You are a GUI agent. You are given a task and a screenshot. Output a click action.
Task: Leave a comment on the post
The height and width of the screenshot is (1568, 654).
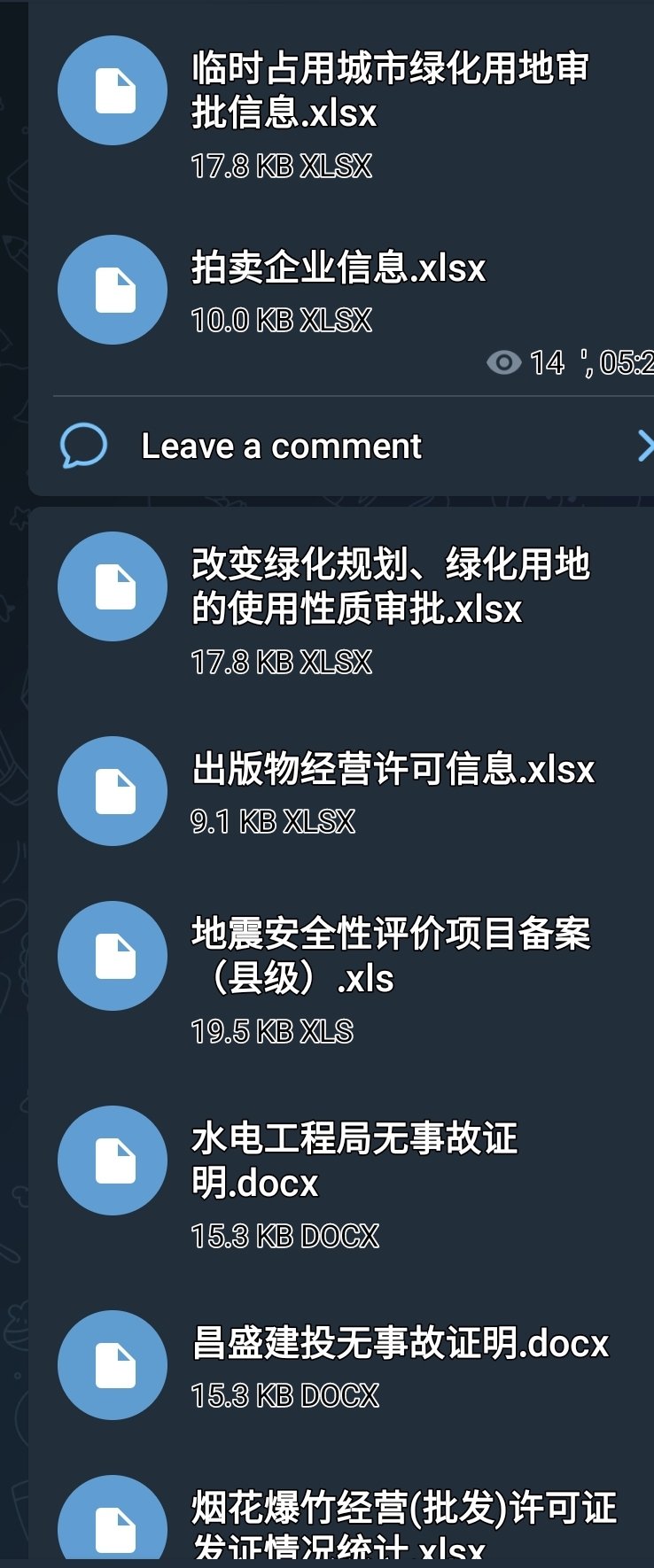[281, 446]
